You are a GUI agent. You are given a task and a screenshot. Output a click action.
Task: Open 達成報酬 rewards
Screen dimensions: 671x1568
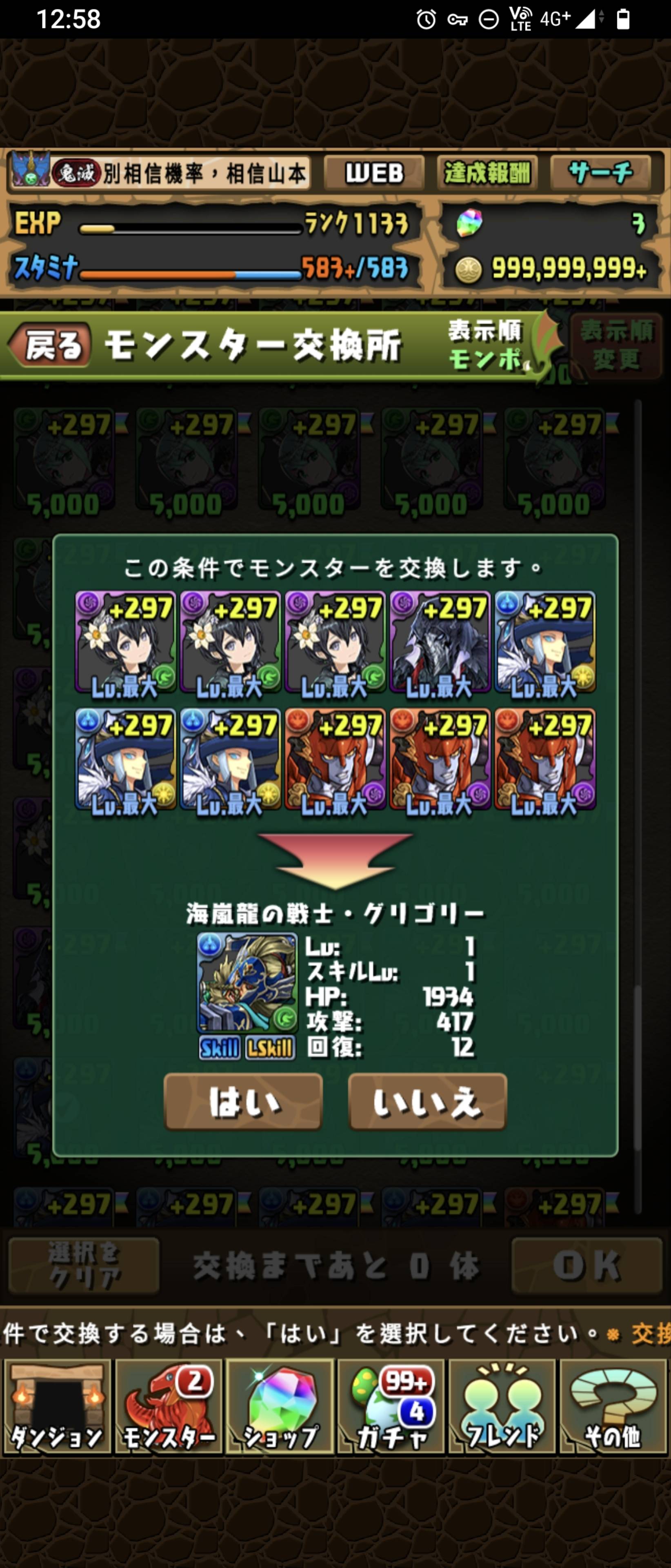[487, 174]
